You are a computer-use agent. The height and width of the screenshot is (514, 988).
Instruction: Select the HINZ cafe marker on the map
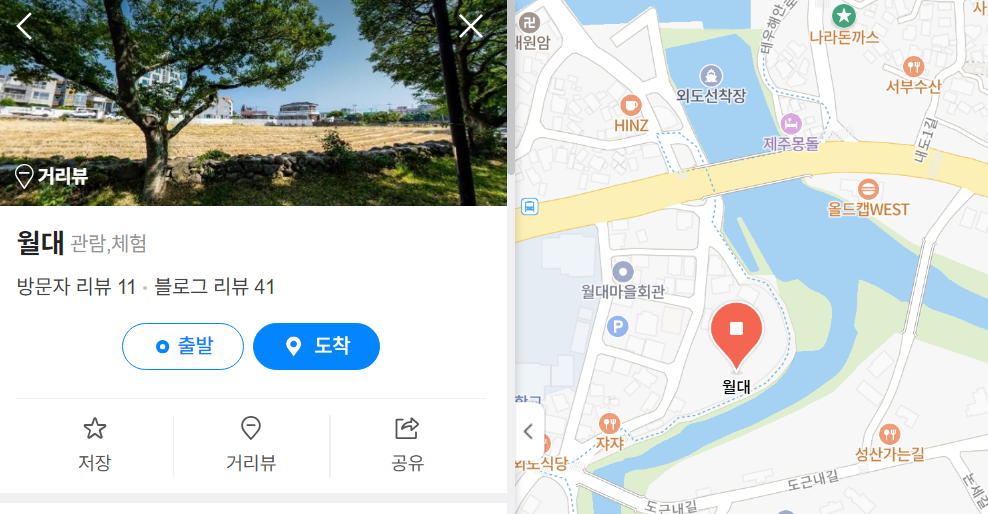coord(630,104)
